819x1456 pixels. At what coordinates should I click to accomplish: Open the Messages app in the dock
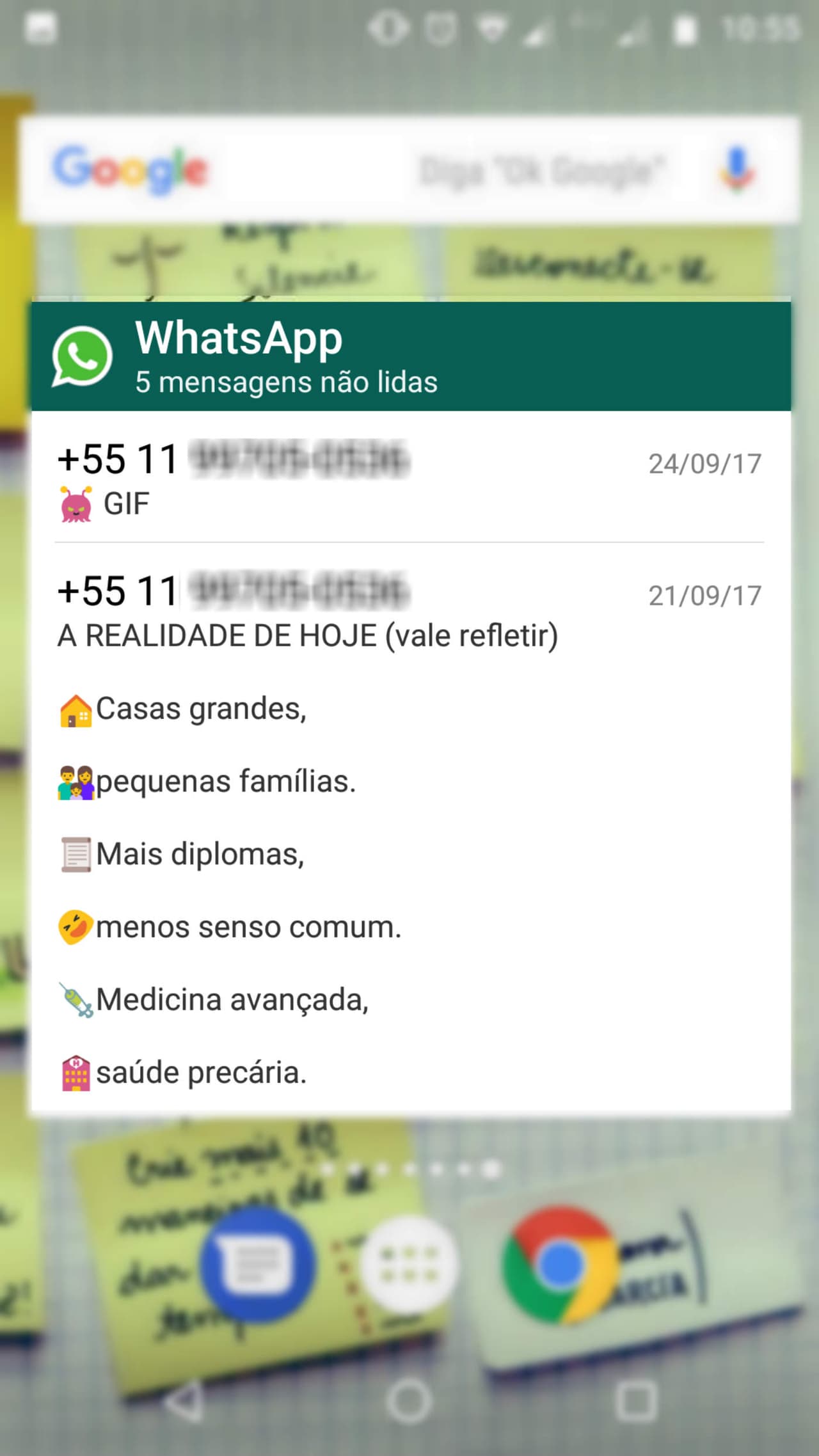click(257, 1264)
